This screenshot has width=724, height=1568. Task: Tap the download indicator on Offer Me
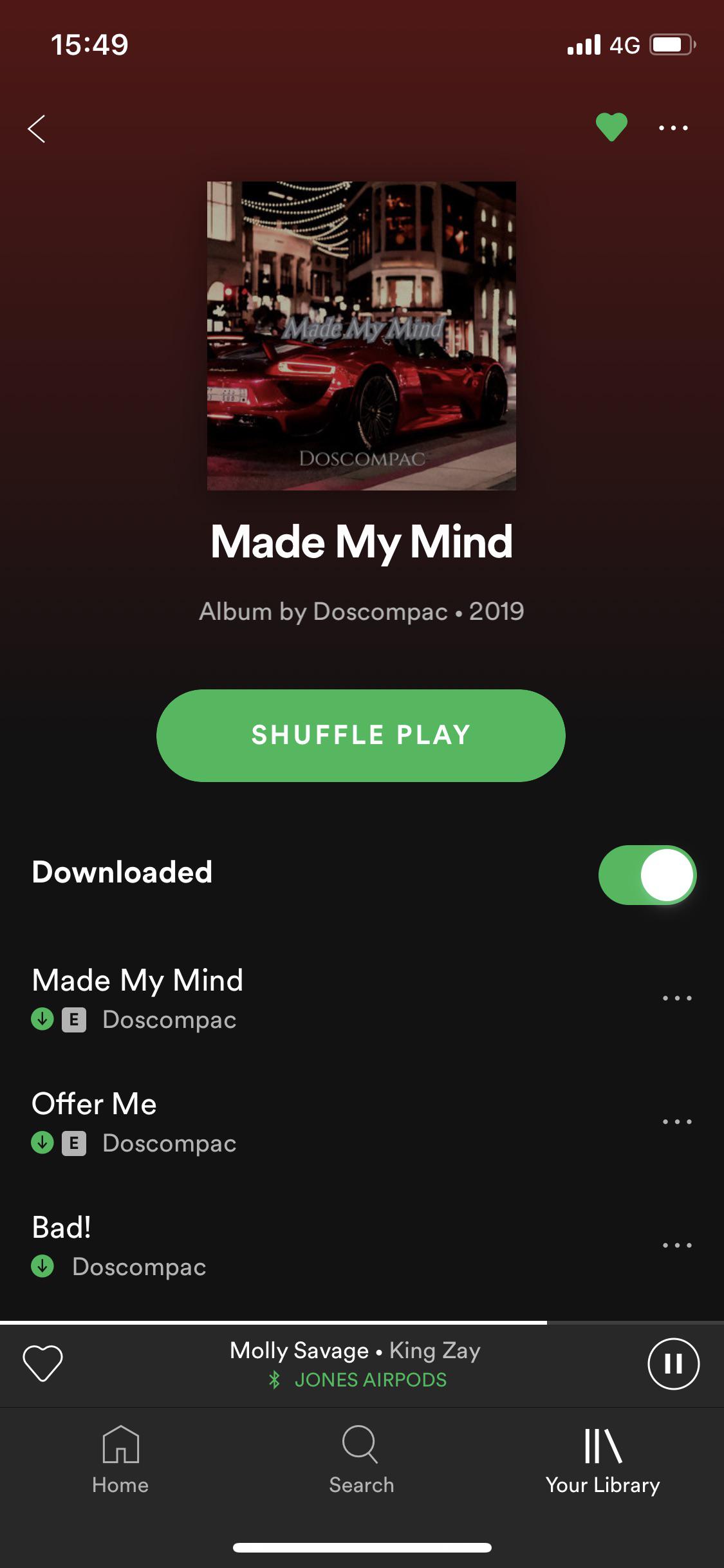coord(42,1143)
